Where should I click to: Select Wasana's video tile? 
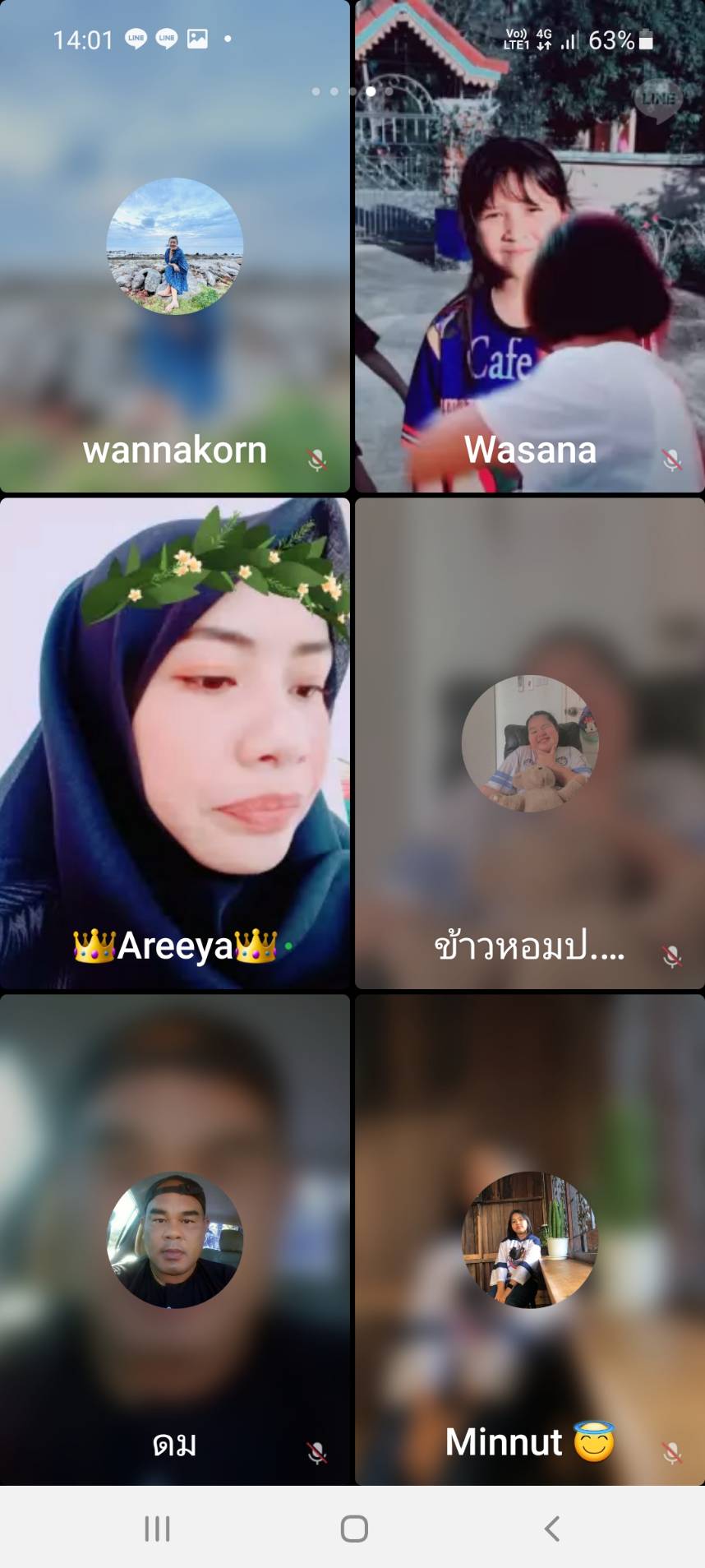pos(529,247)
